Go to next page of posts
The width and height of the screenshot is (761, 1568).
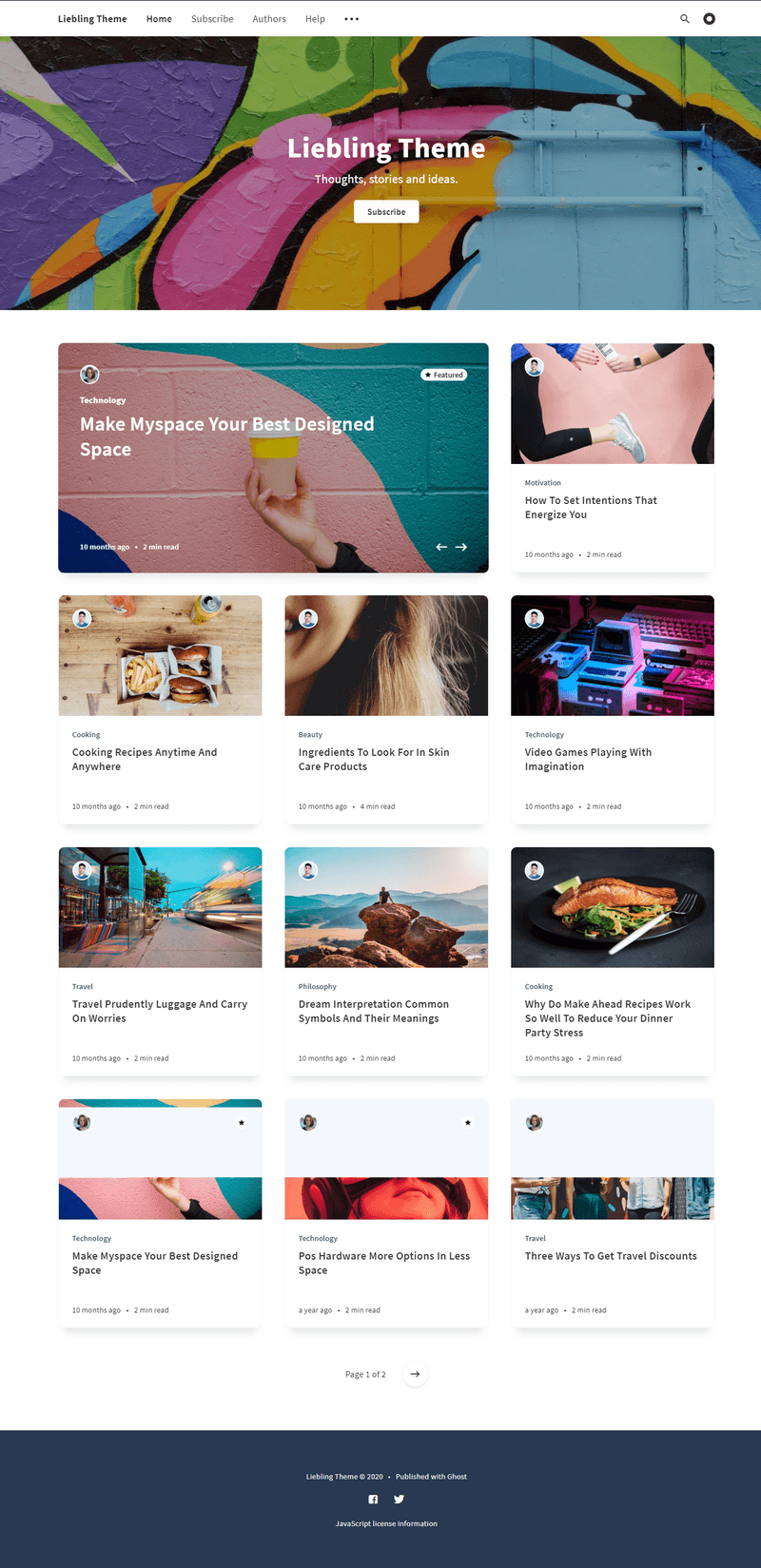click(x=415, y=1374)
